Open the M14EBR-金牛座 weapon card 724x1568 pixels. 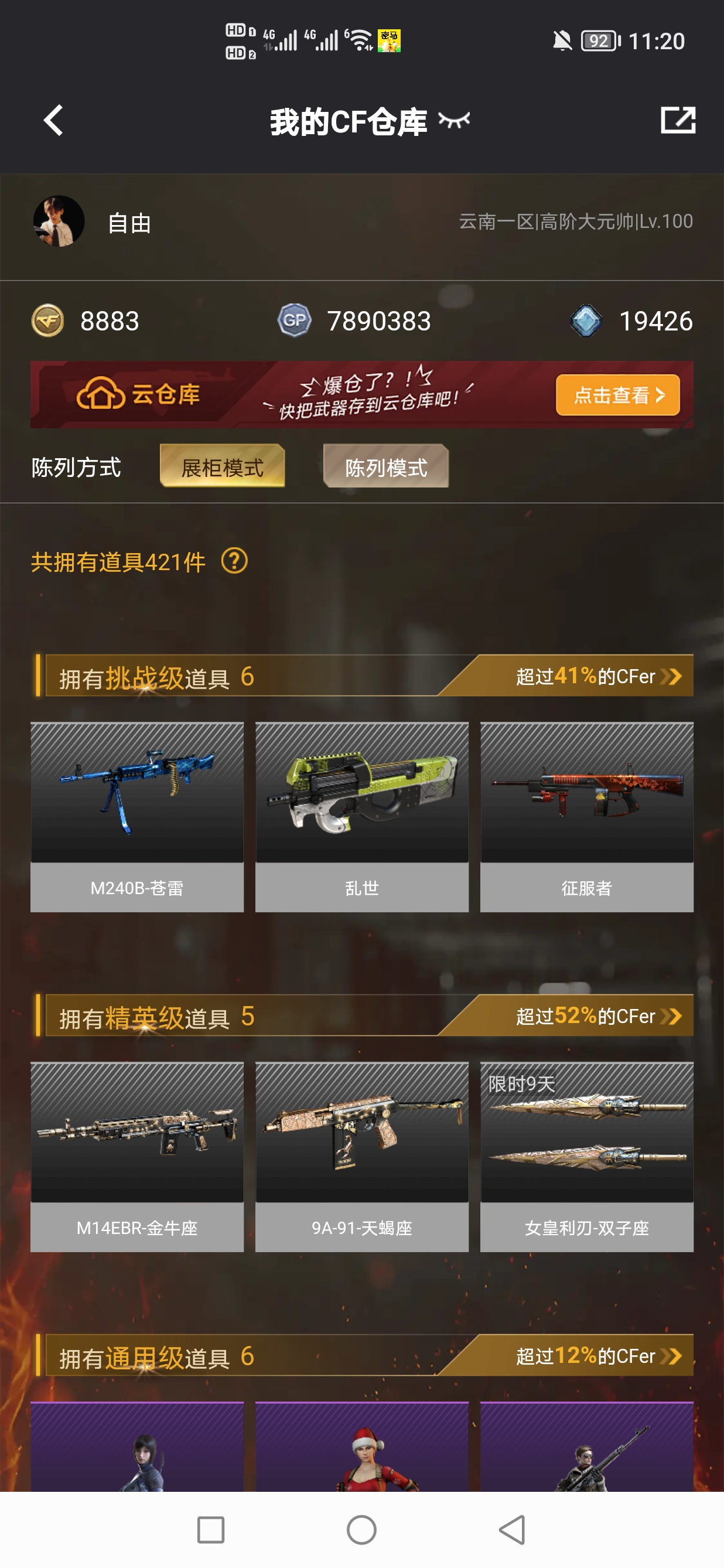137,1156
